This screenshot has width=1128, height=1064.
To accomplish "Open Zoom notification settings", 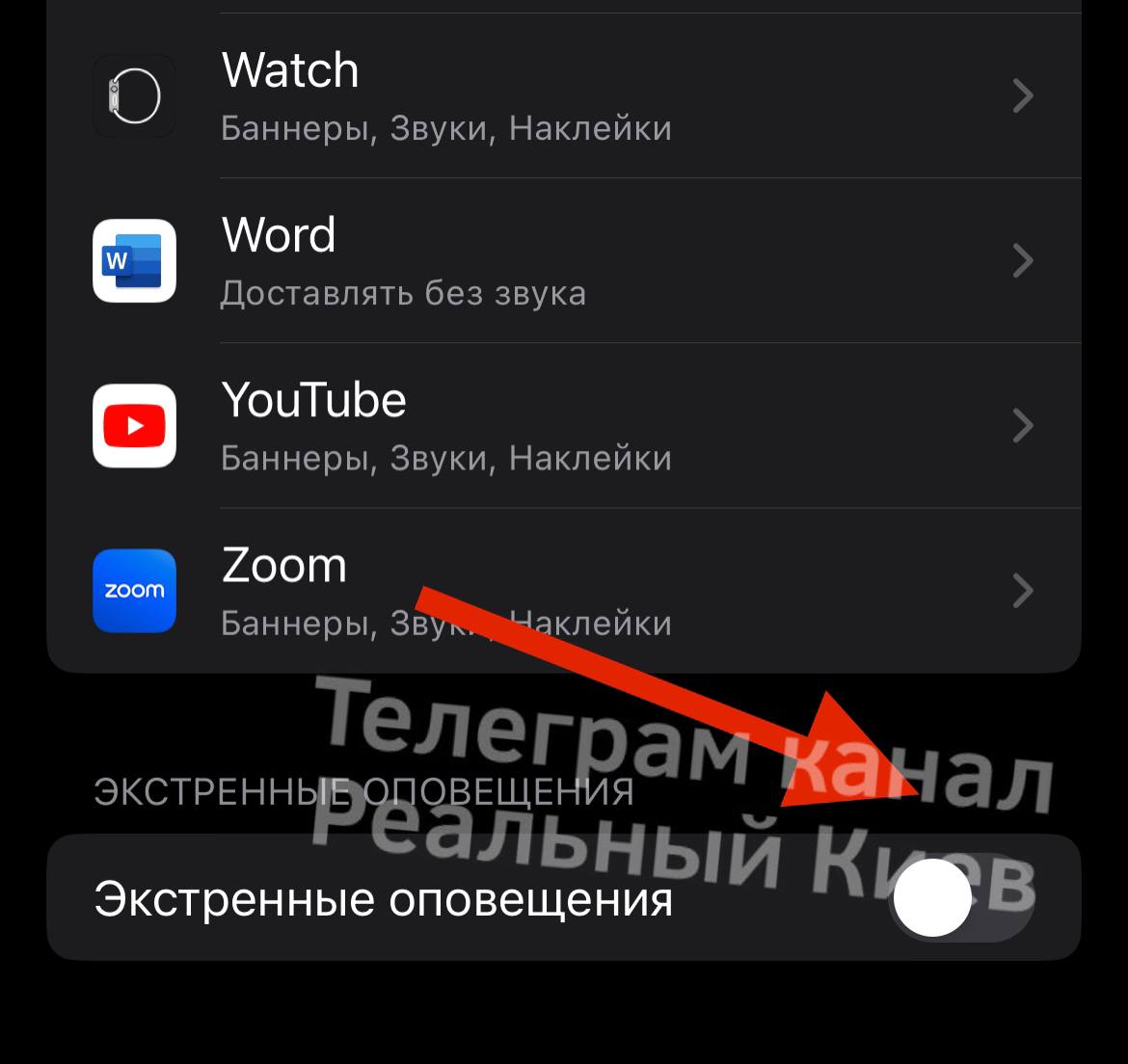I will [563, 591].
